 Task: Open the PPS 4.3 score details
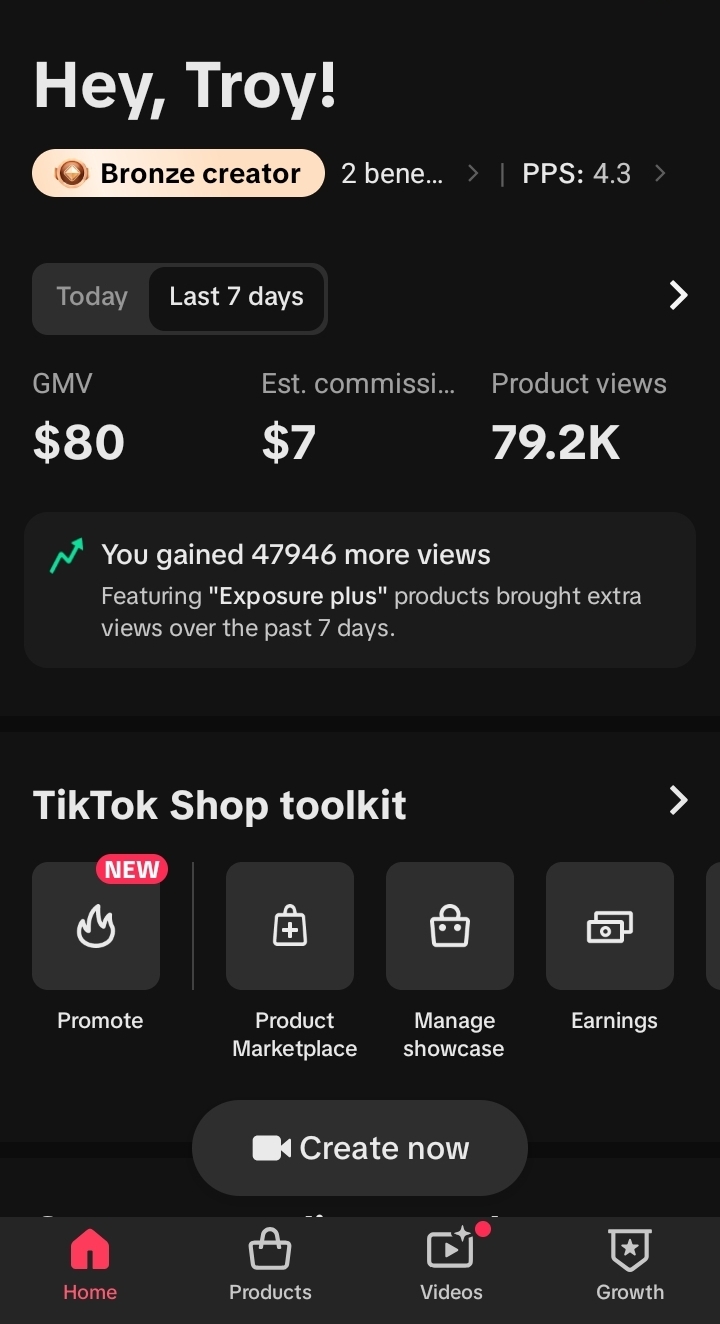[x=592, y=173]
